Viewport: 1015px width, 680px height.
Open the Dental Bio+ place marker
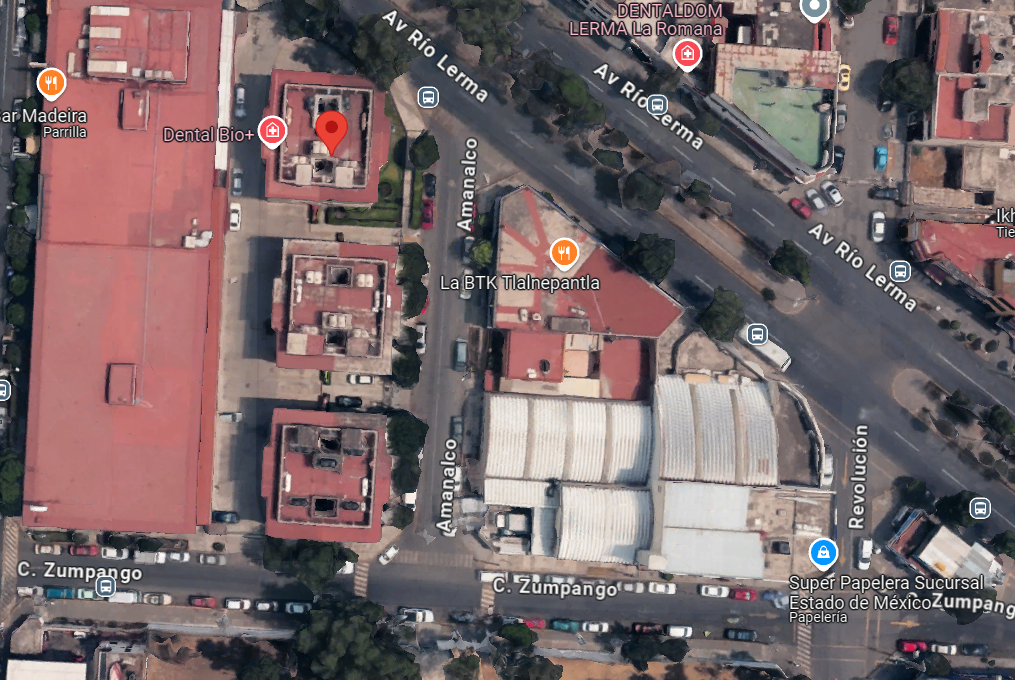273,131
